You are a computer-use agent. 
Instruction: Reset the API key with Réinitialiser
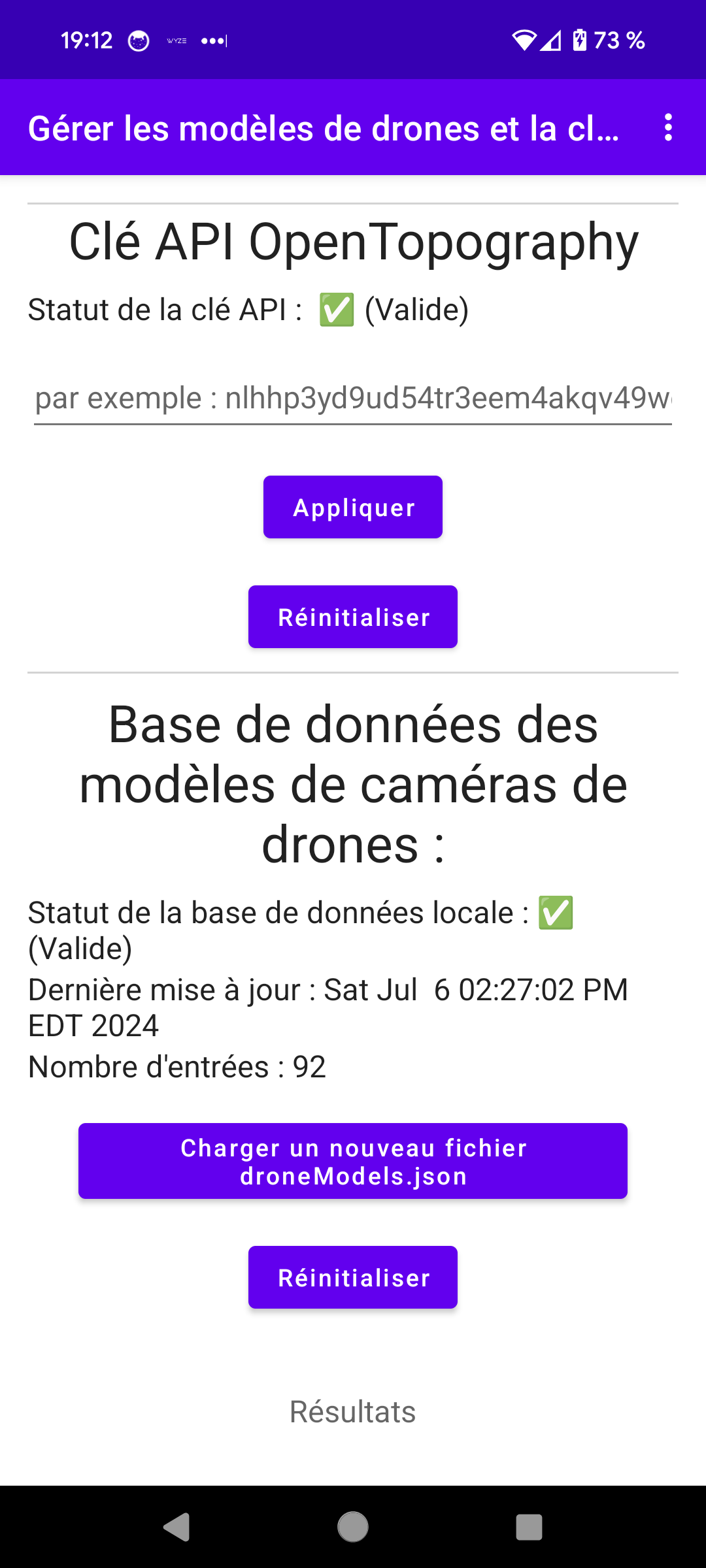coord(353,617)
